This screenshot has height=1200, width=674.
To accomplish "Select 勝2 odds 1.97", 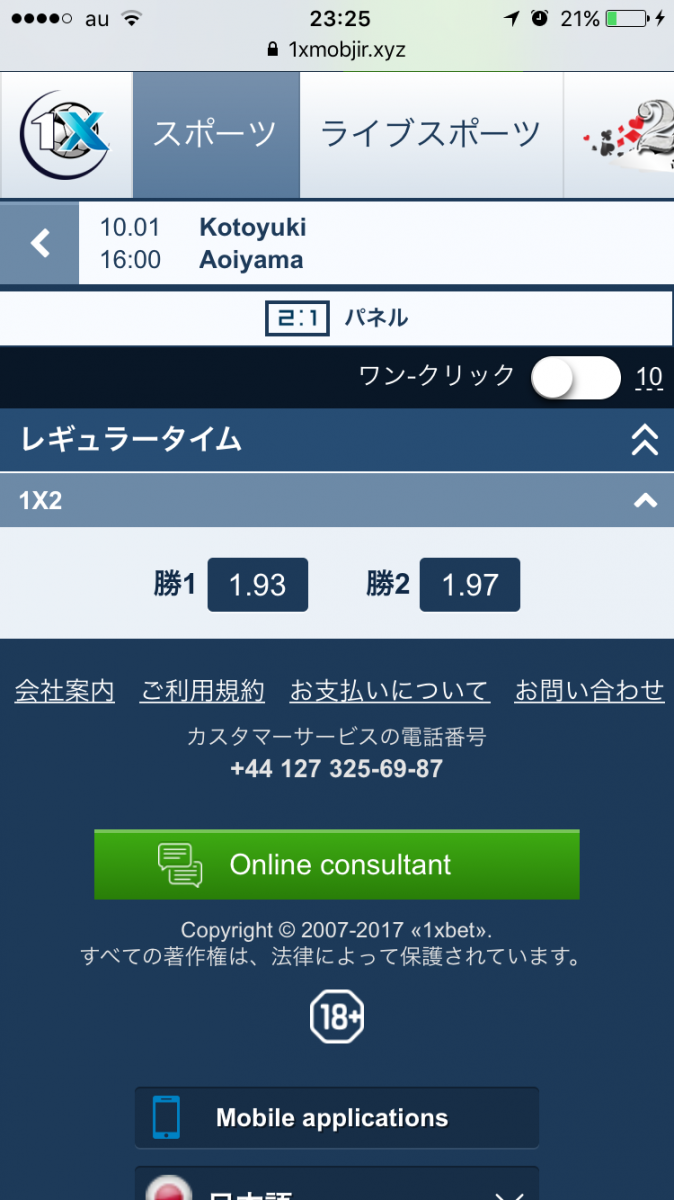I will pos(470,585).
